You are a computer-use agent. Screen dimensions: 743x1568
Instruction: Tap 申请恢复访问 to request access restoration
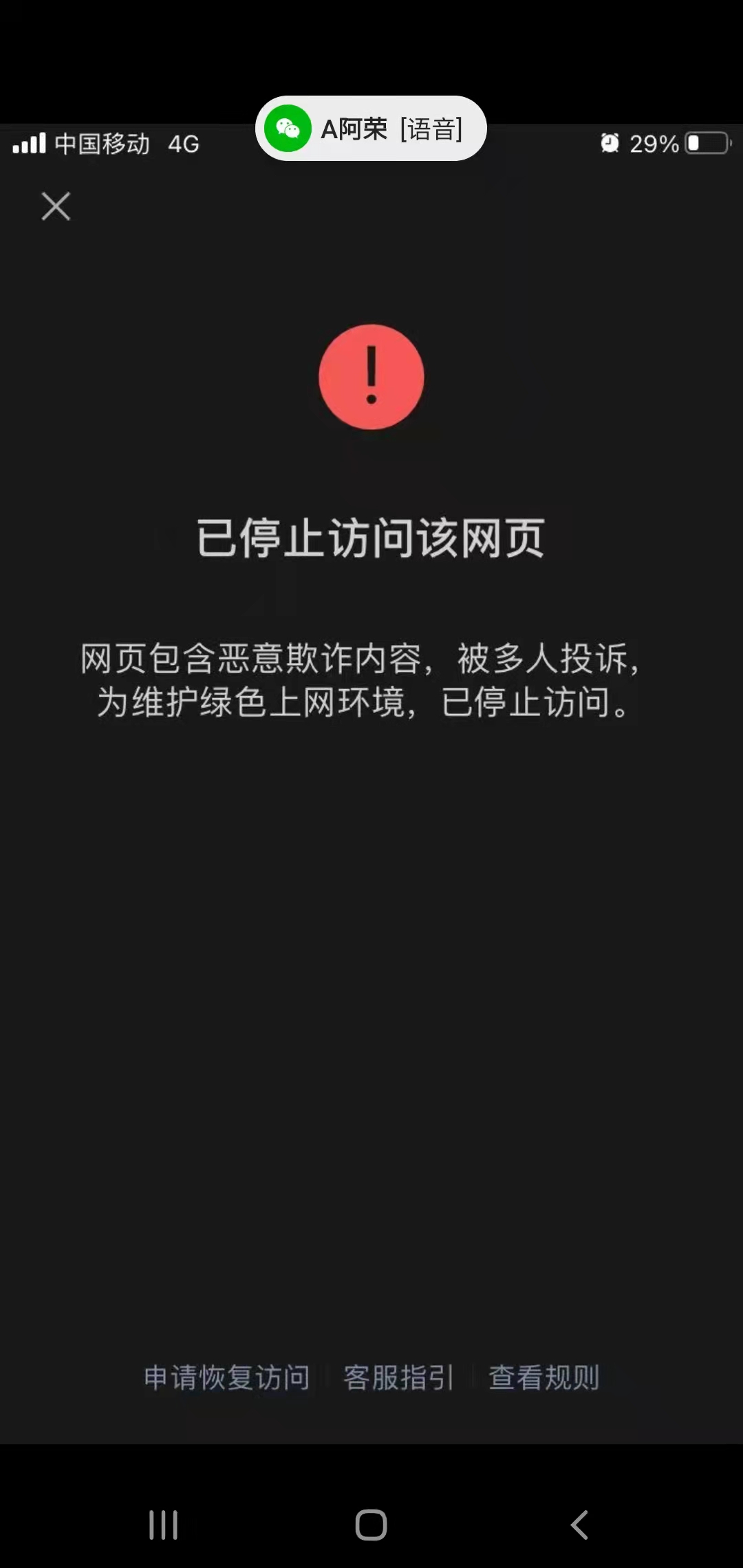[227, 1378]
